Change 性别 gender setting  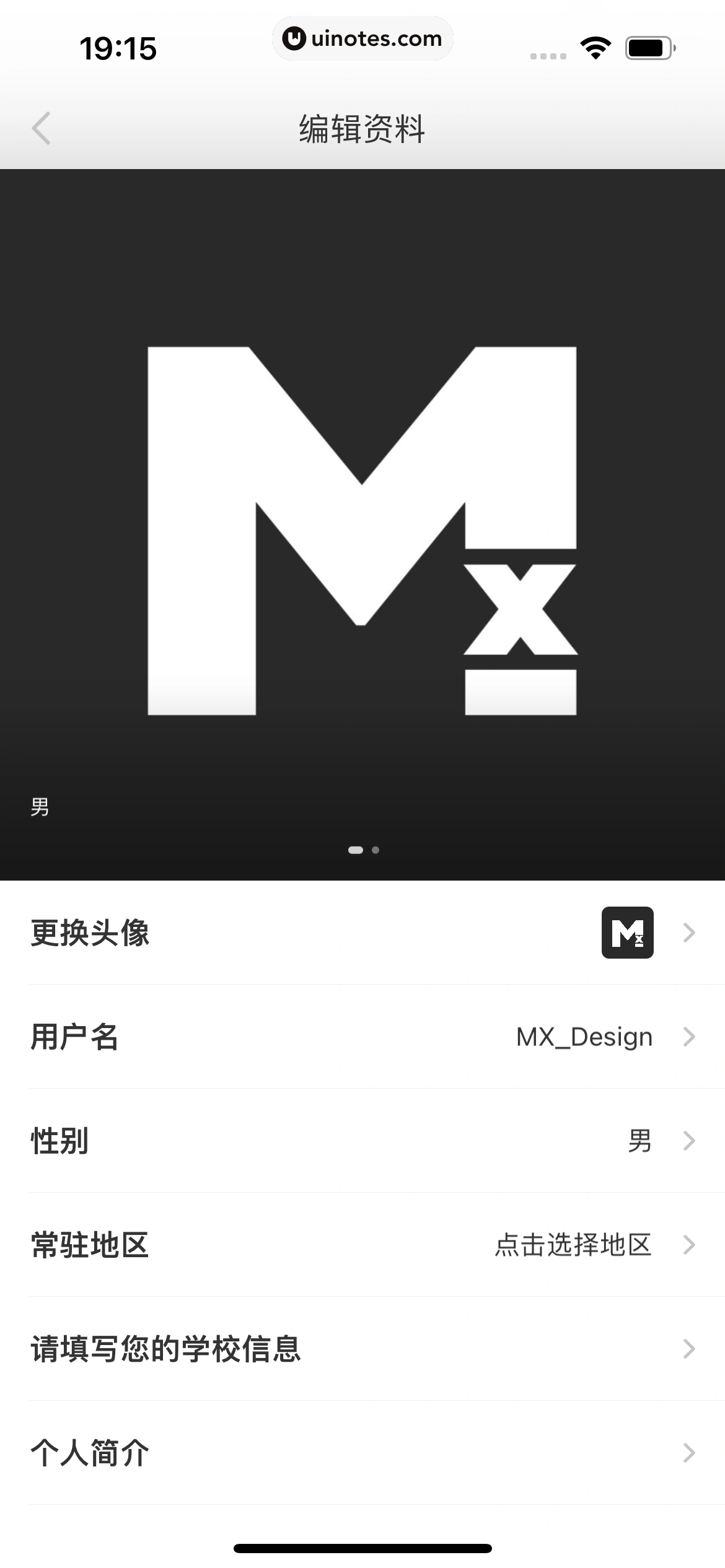(362, 1141)
